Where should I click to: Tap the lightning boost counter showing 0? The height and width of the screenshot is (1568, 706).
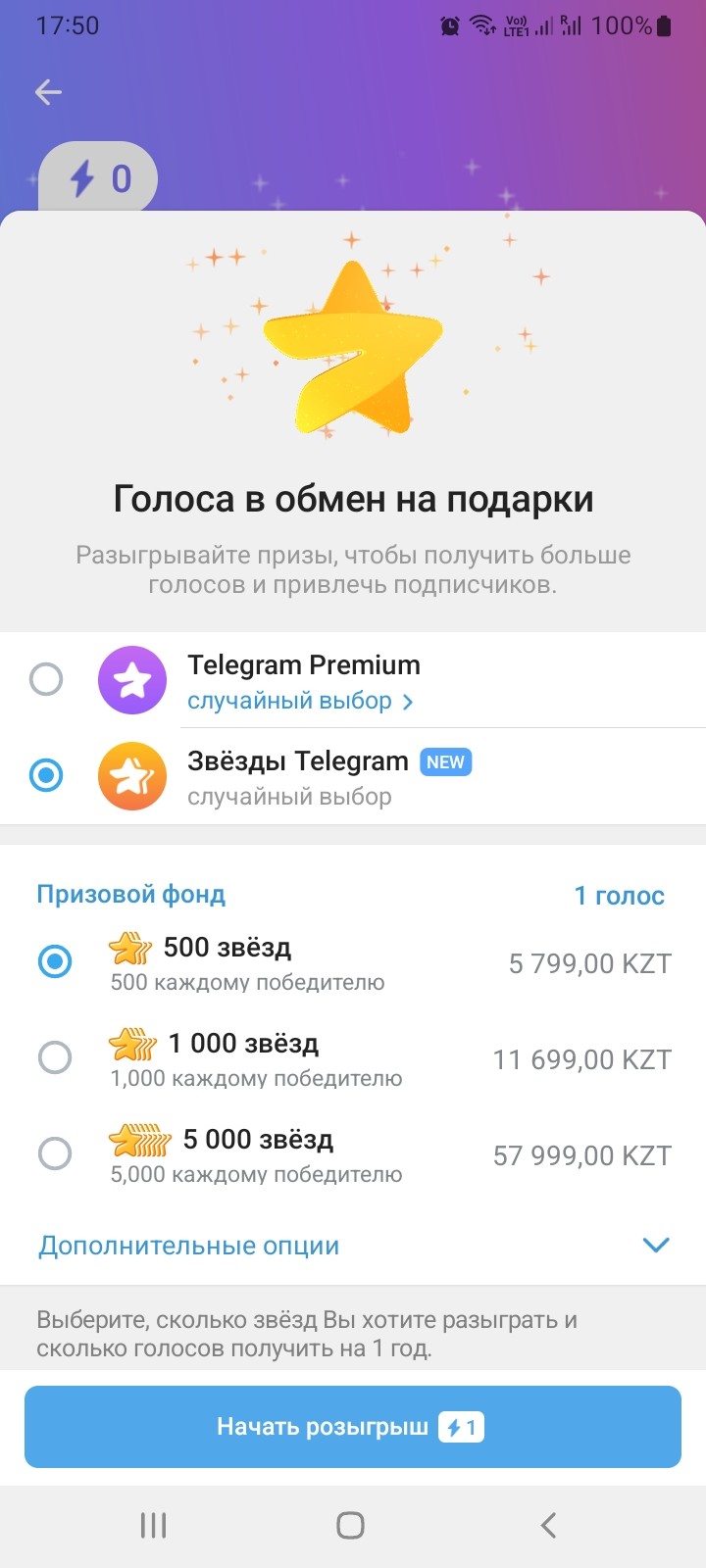[97, 177]
